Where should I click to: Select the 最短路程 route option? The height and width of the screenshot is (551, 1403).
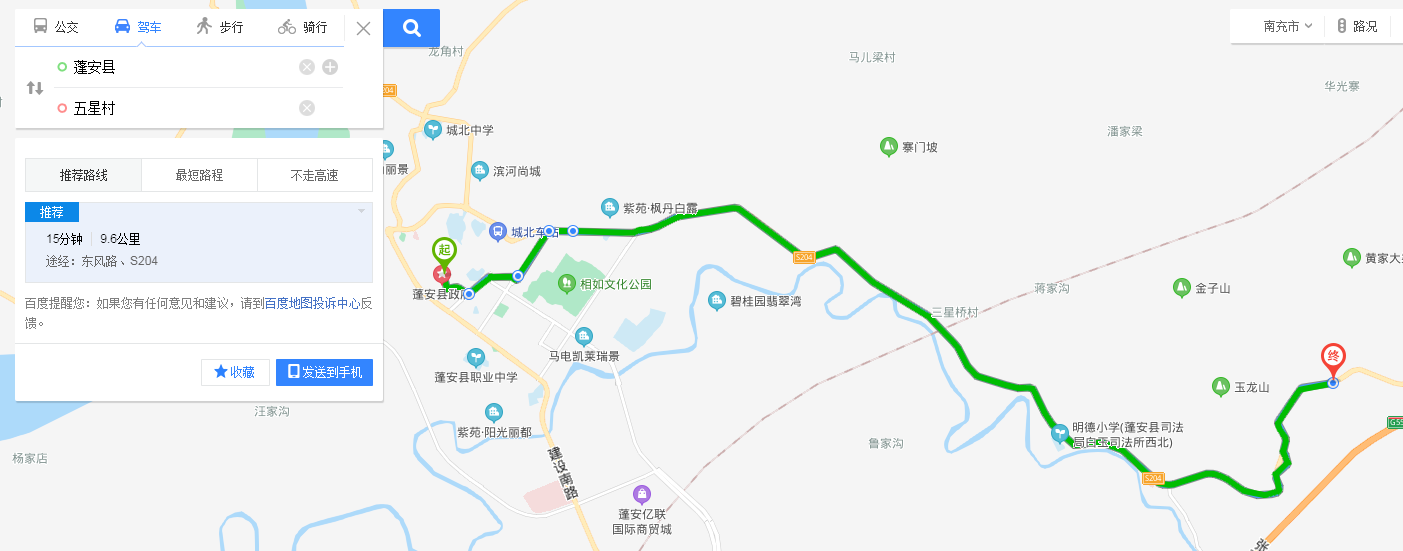(199, 175)
